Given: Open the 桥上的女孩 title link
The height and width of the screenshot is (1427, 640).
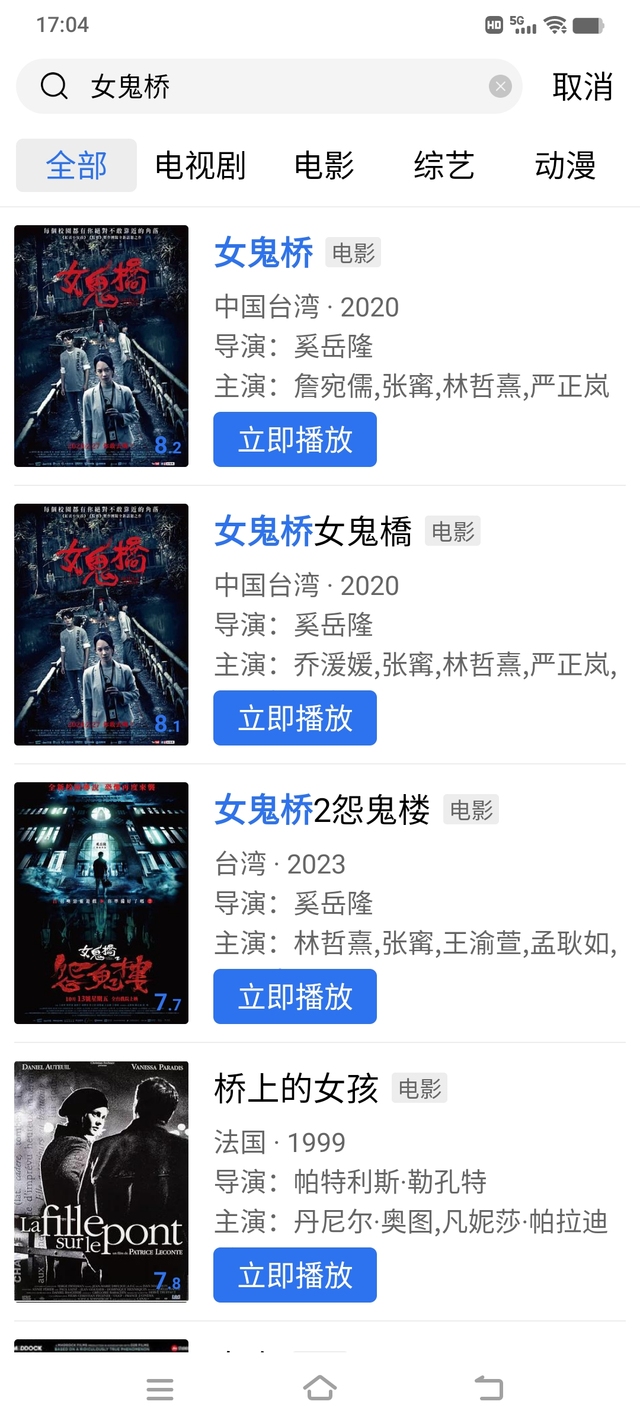Looking at the screenshot, I should (x=296, y=1089).
